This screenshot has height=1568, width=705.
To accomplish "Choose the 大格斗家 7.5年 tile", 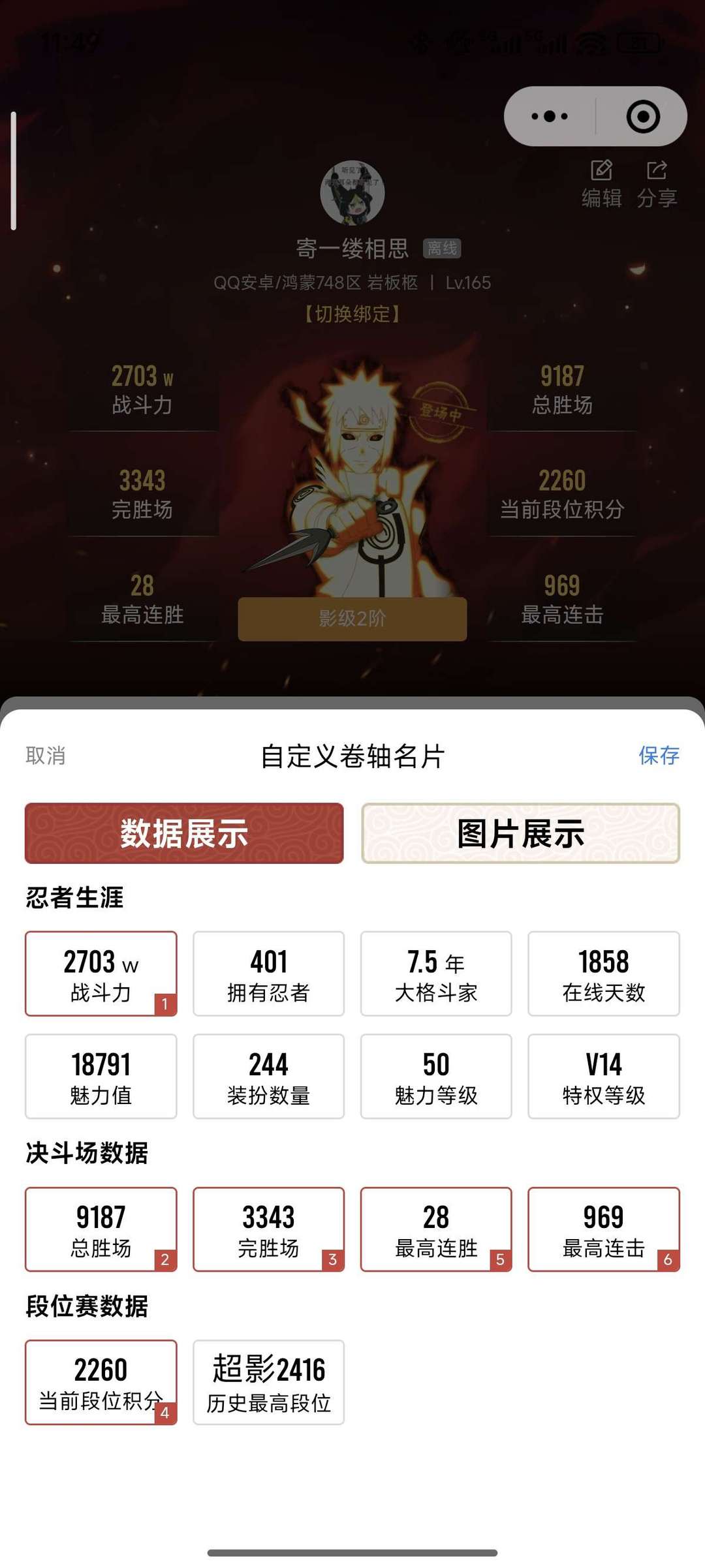I will pyautogui.click(x=435, y=973).
